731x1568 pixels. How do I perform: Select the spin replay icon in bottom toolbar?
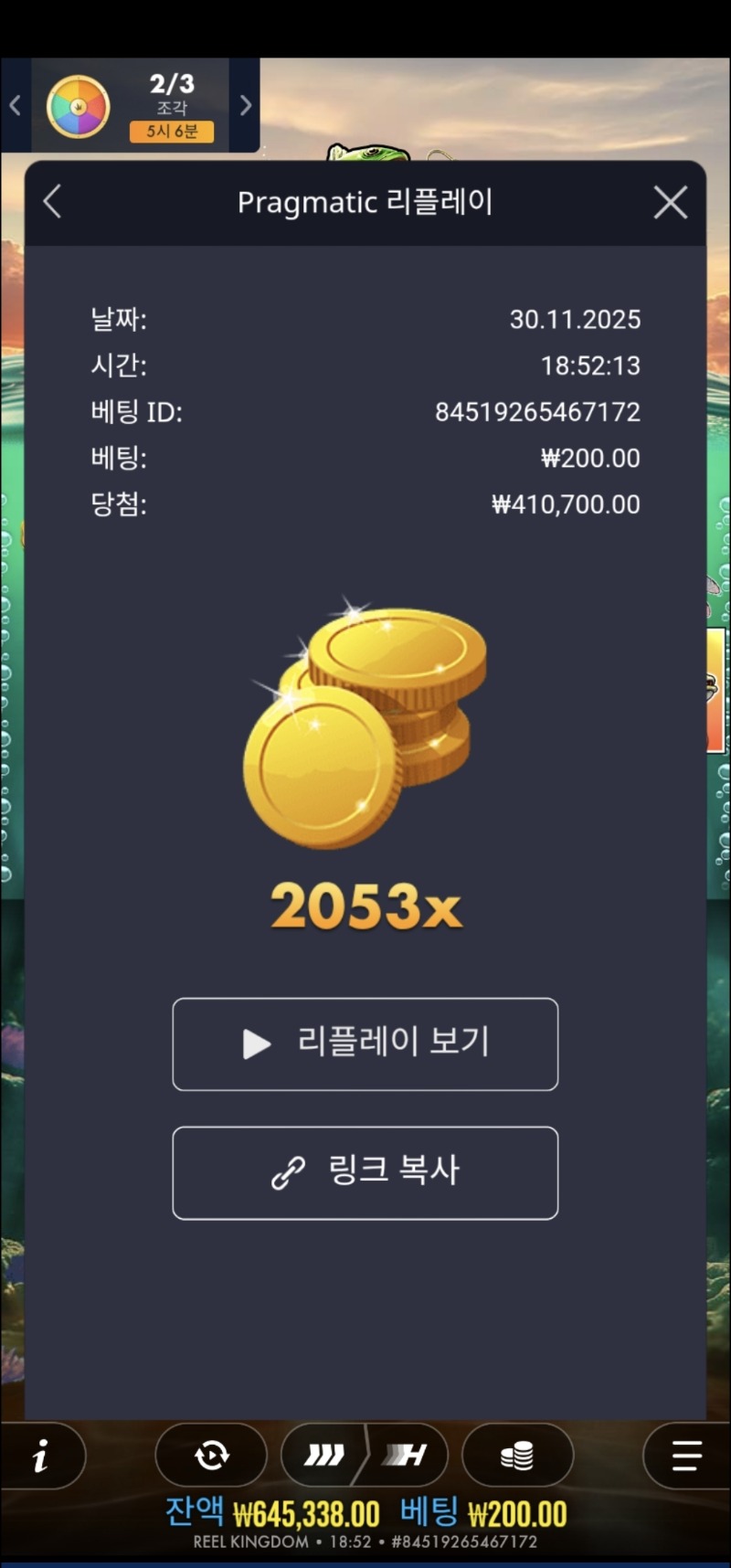coord(210,1456)
